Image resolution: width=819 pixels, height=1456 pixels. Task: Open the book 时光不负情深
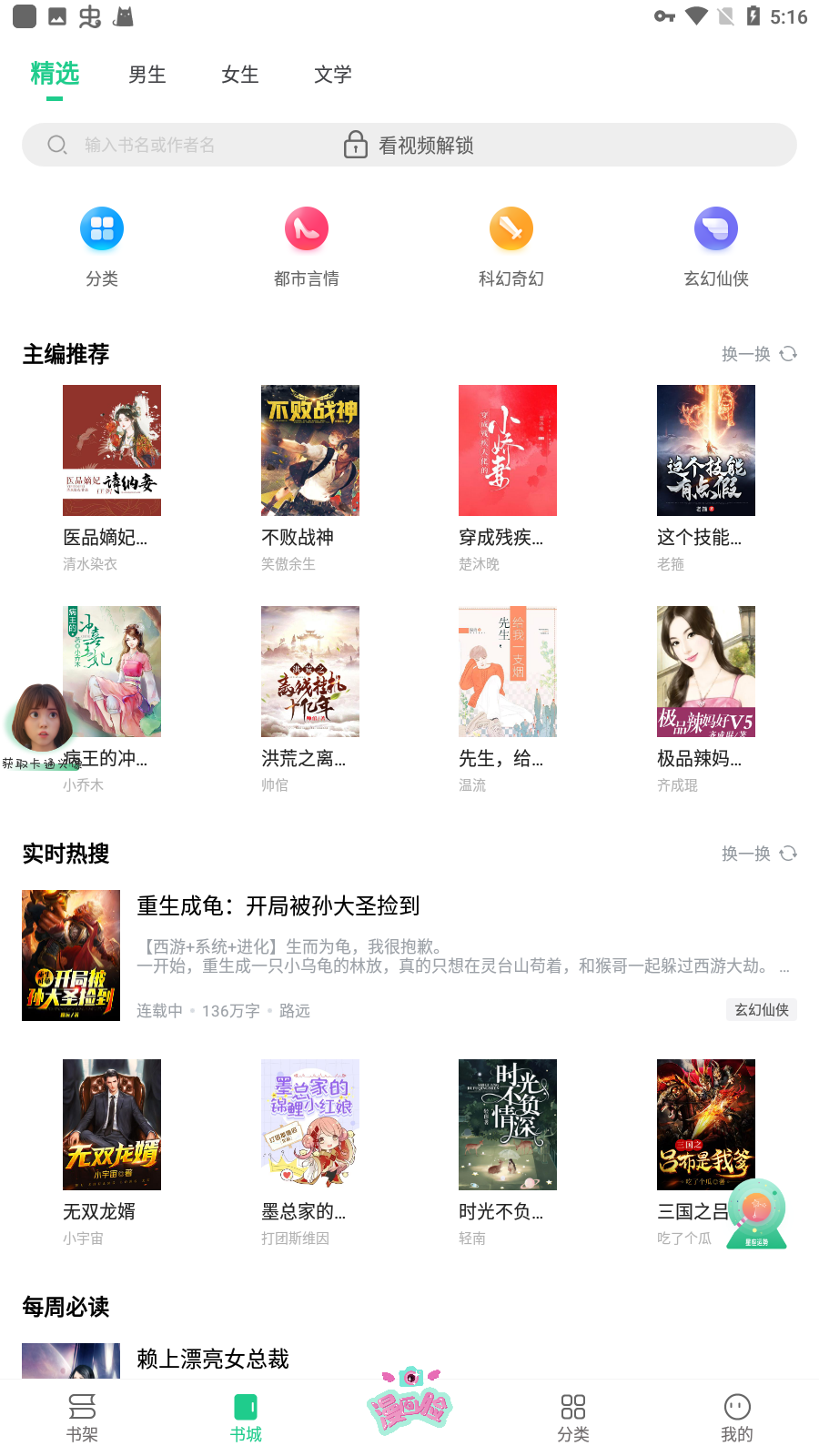pos(508,1125)
